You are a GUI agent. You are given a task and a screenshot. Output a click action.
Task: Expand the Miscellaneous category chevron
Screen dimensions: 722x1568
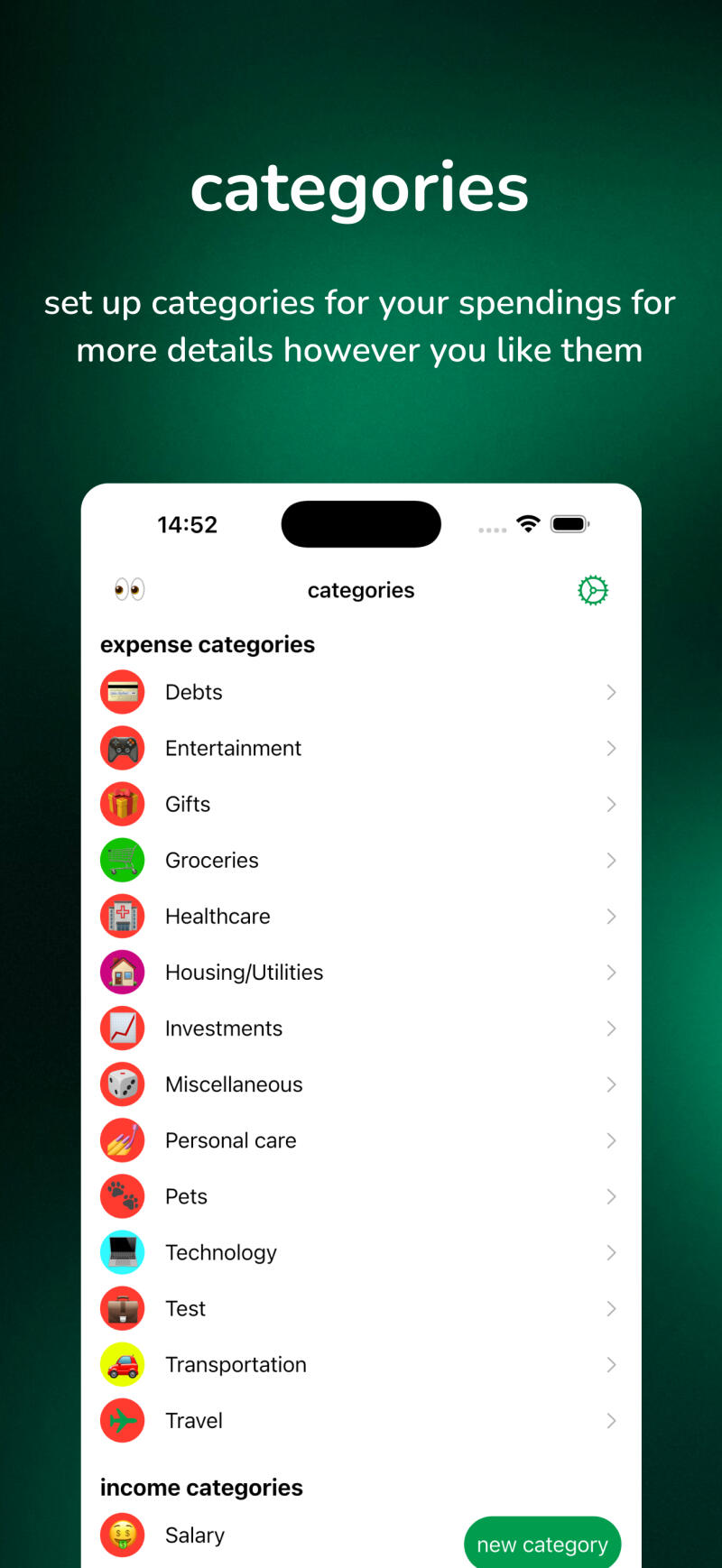point(612,1084)
